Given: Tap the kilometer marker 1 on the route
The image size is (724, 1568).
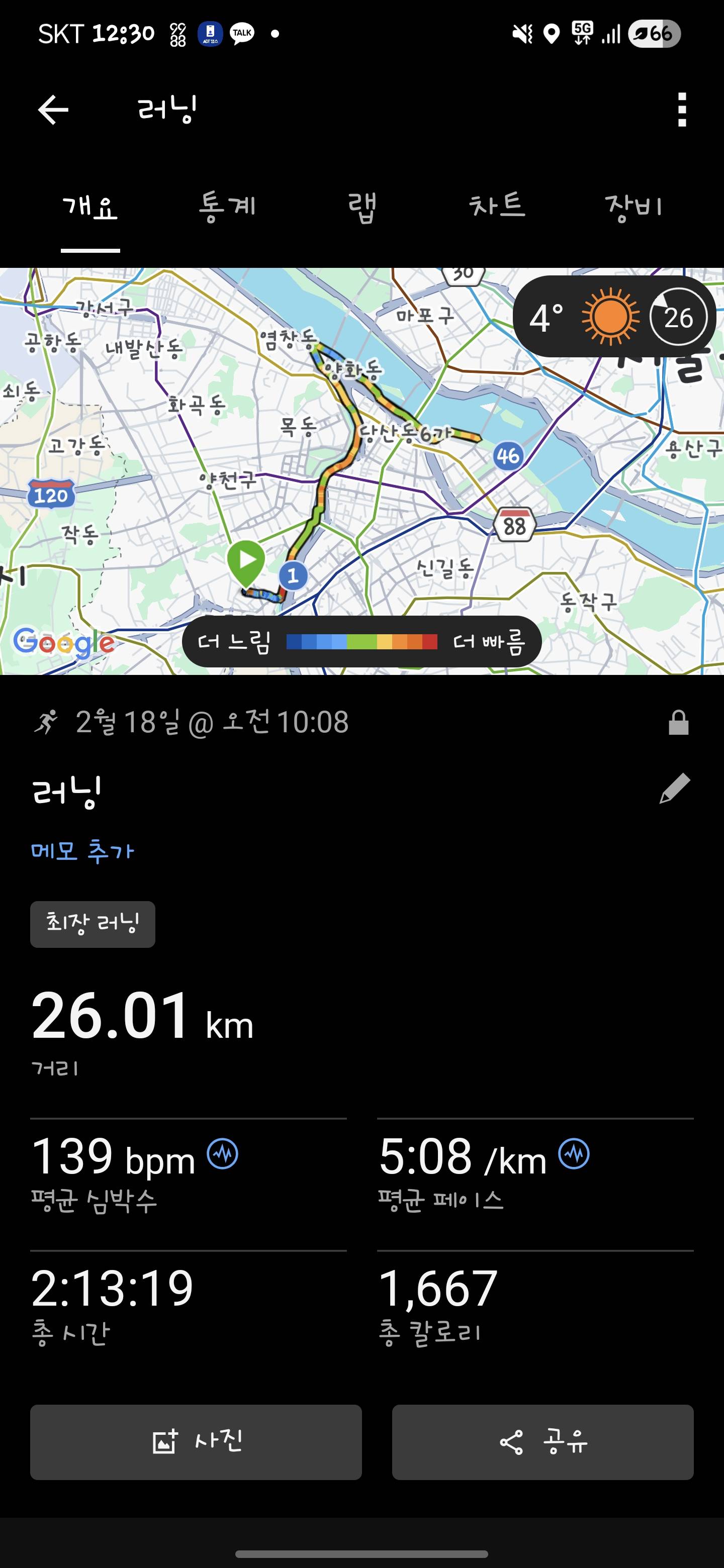Looking at the screenshot, I should pos(294,573).
